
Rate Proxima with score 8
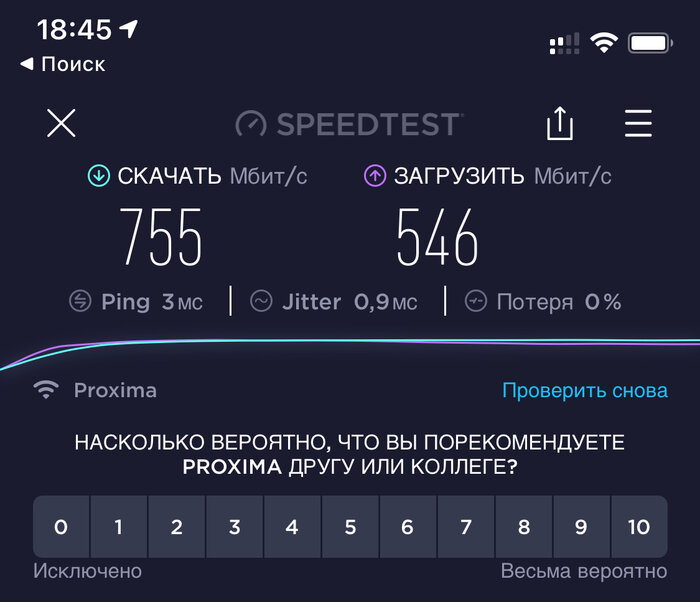tap(523, 526)
